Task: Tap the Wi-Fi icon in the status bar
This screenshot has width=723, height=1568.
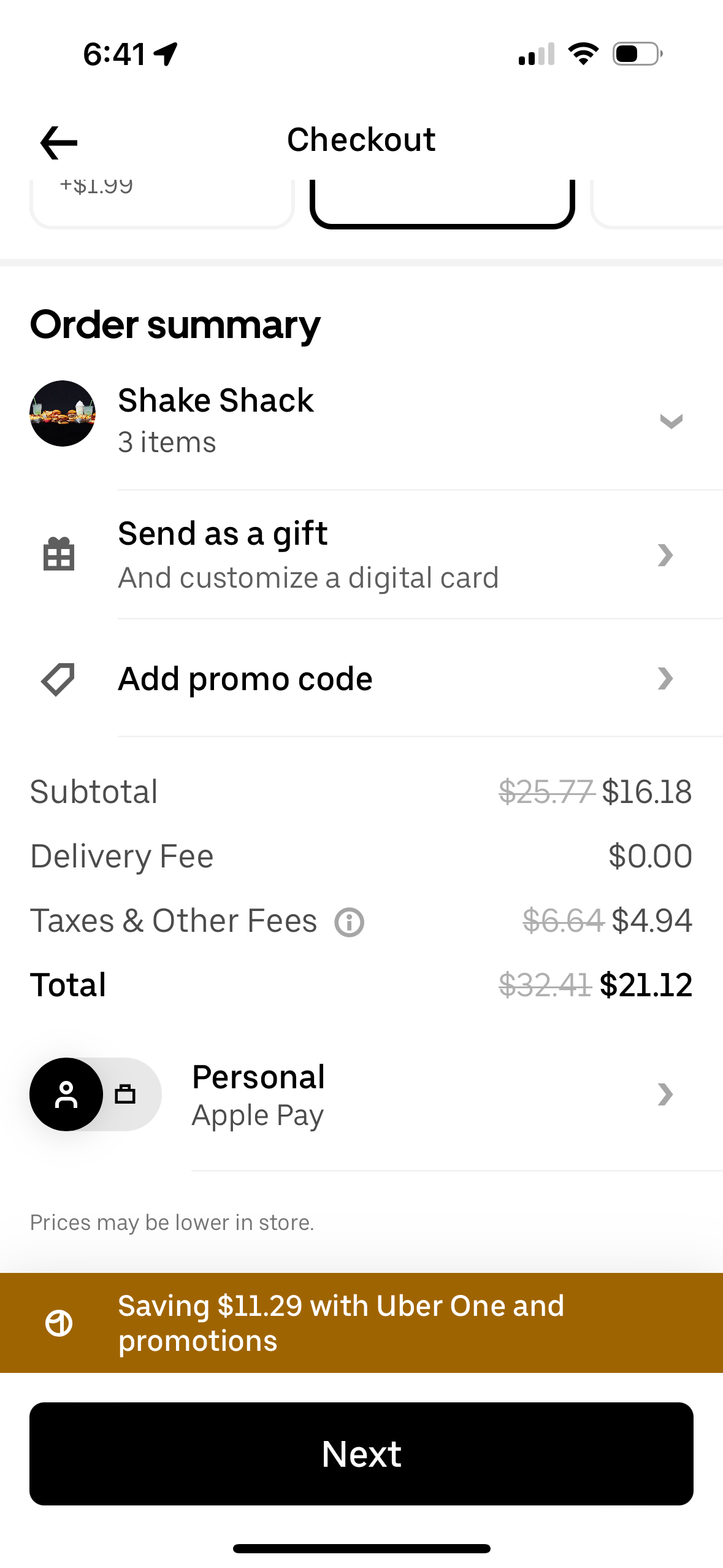Action: [x=583, y=54]
